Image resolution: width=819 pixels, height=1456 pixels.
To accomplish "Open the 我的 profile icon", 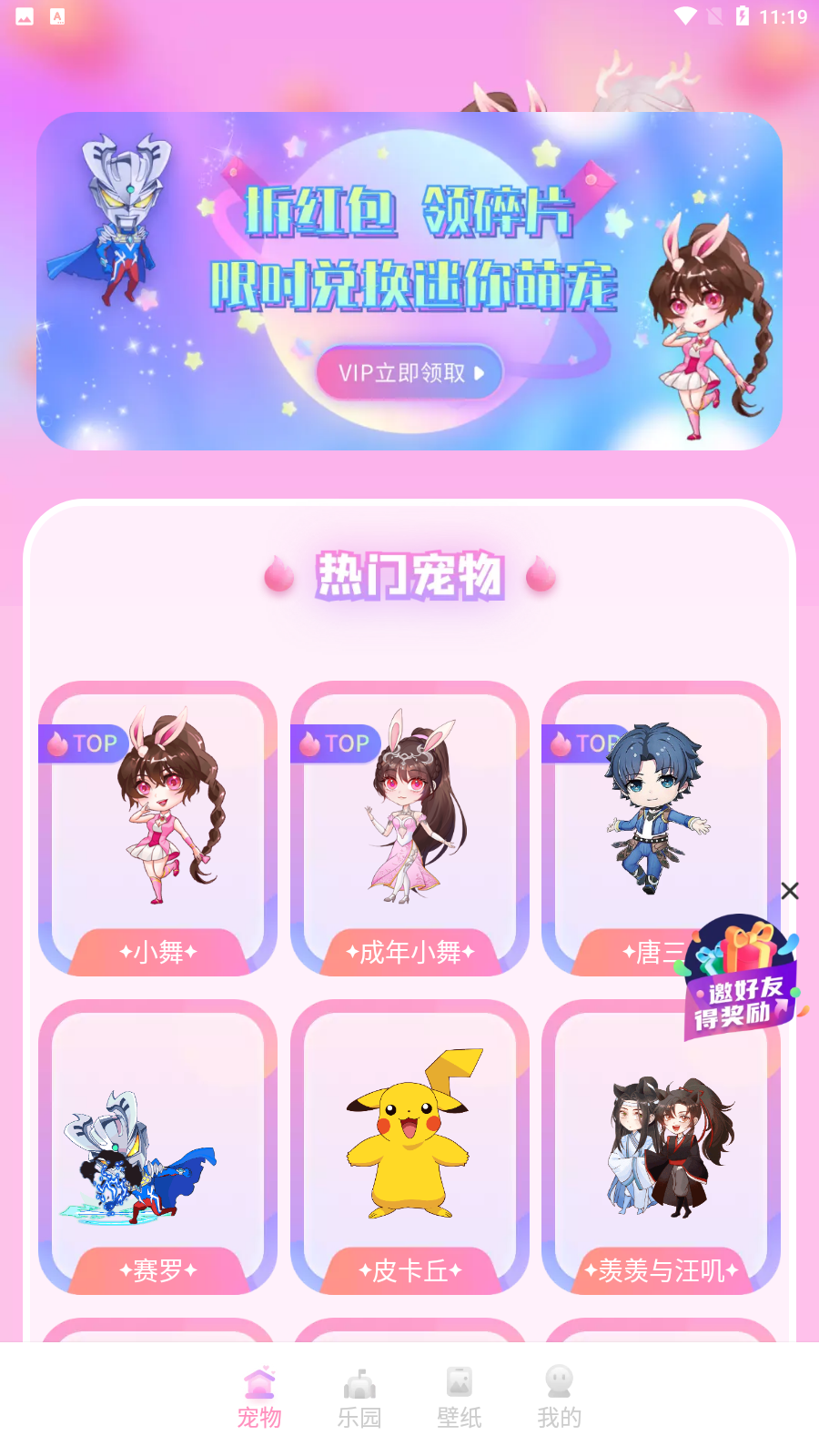I will point(557,1382).
